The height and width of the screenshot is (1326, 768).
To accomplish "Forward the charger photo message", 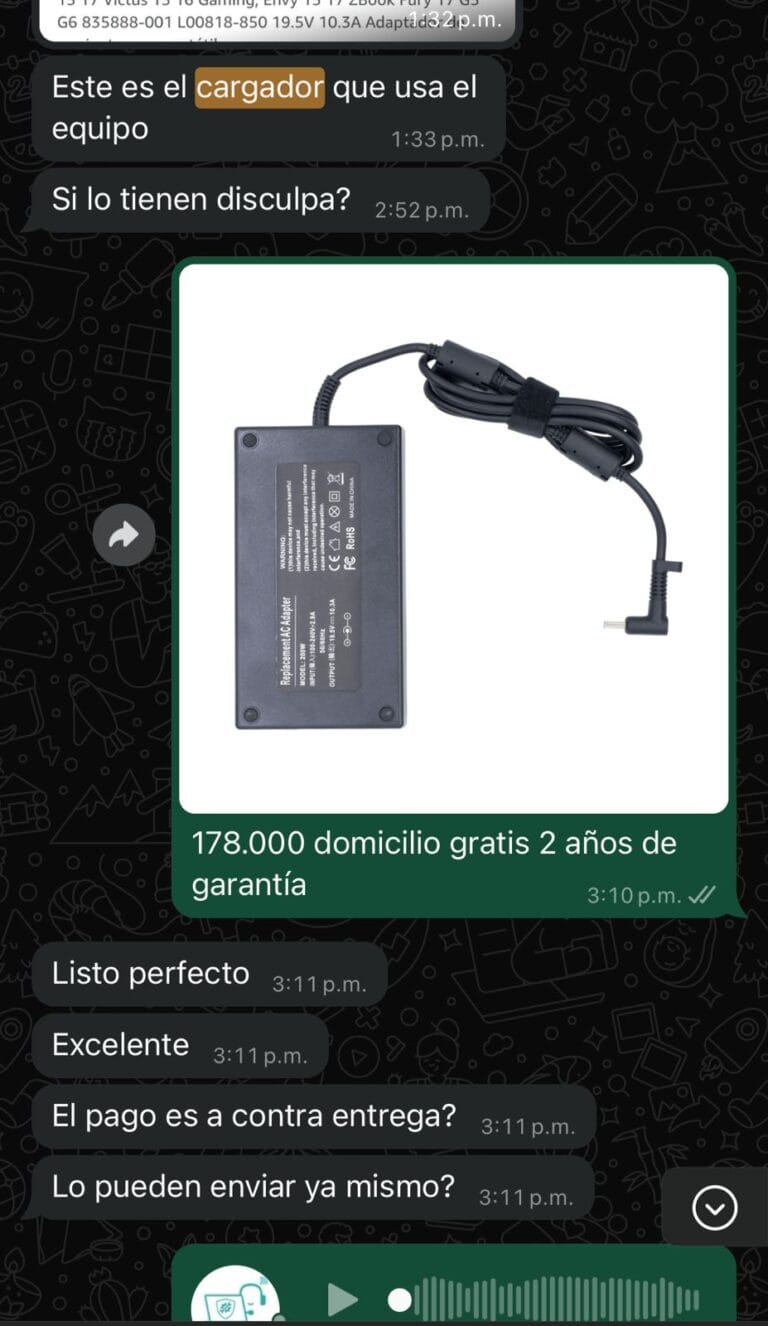I will coord(124,536).
